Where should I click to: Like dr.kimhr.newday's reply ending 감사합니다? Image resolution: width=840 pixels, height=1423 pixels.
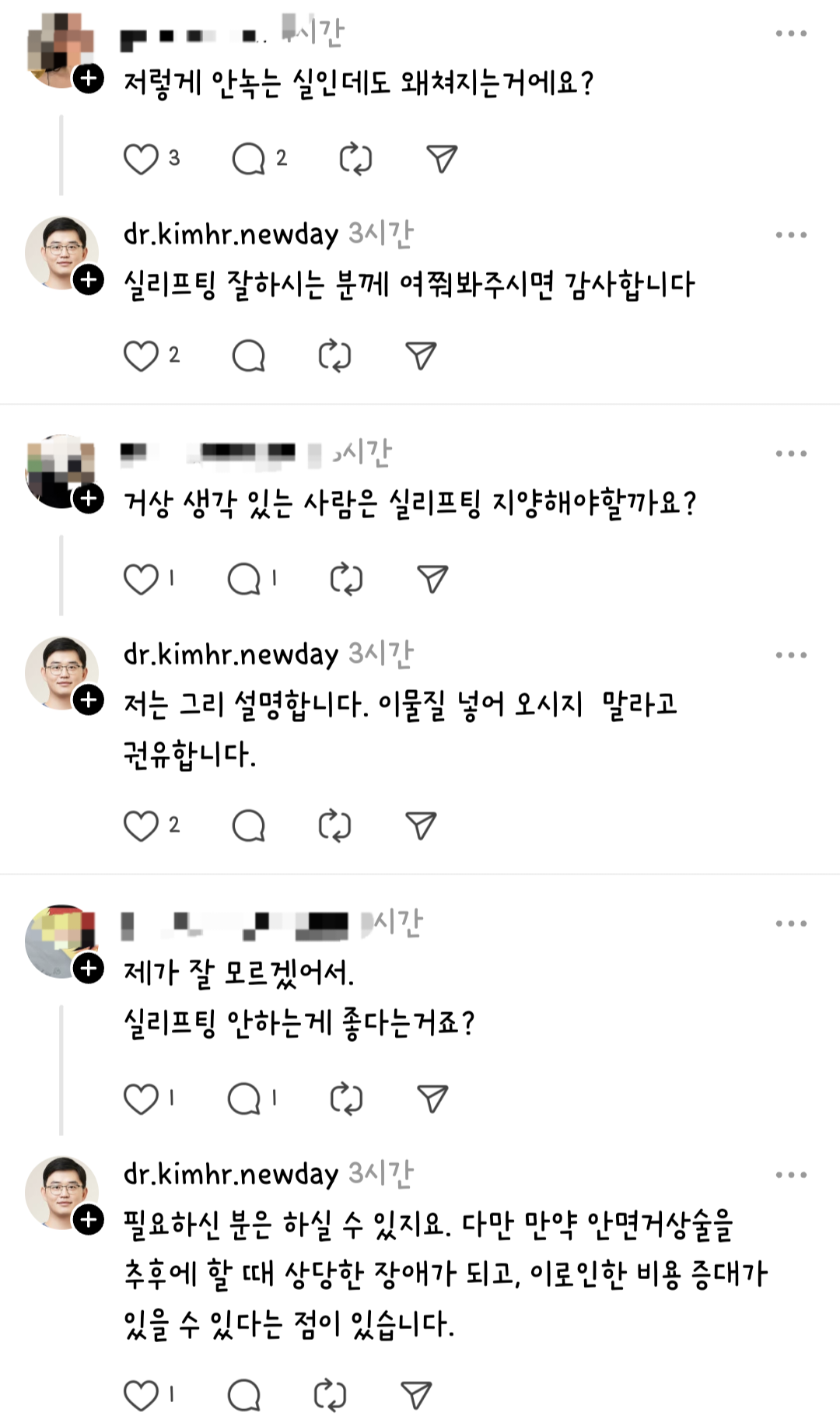tap(141, 356)
